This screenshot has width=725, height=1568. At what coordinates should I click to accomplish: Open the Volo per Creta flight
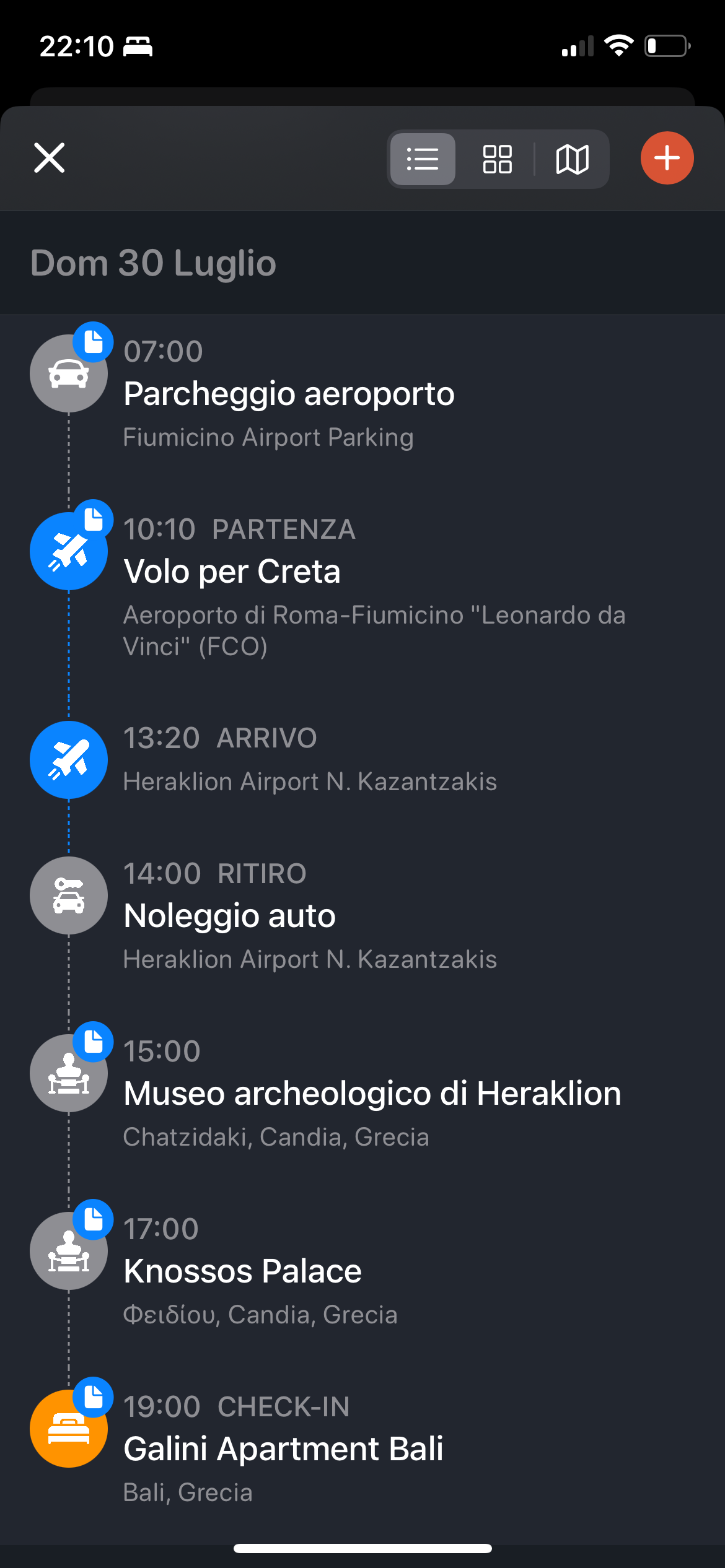coord(232,572)
